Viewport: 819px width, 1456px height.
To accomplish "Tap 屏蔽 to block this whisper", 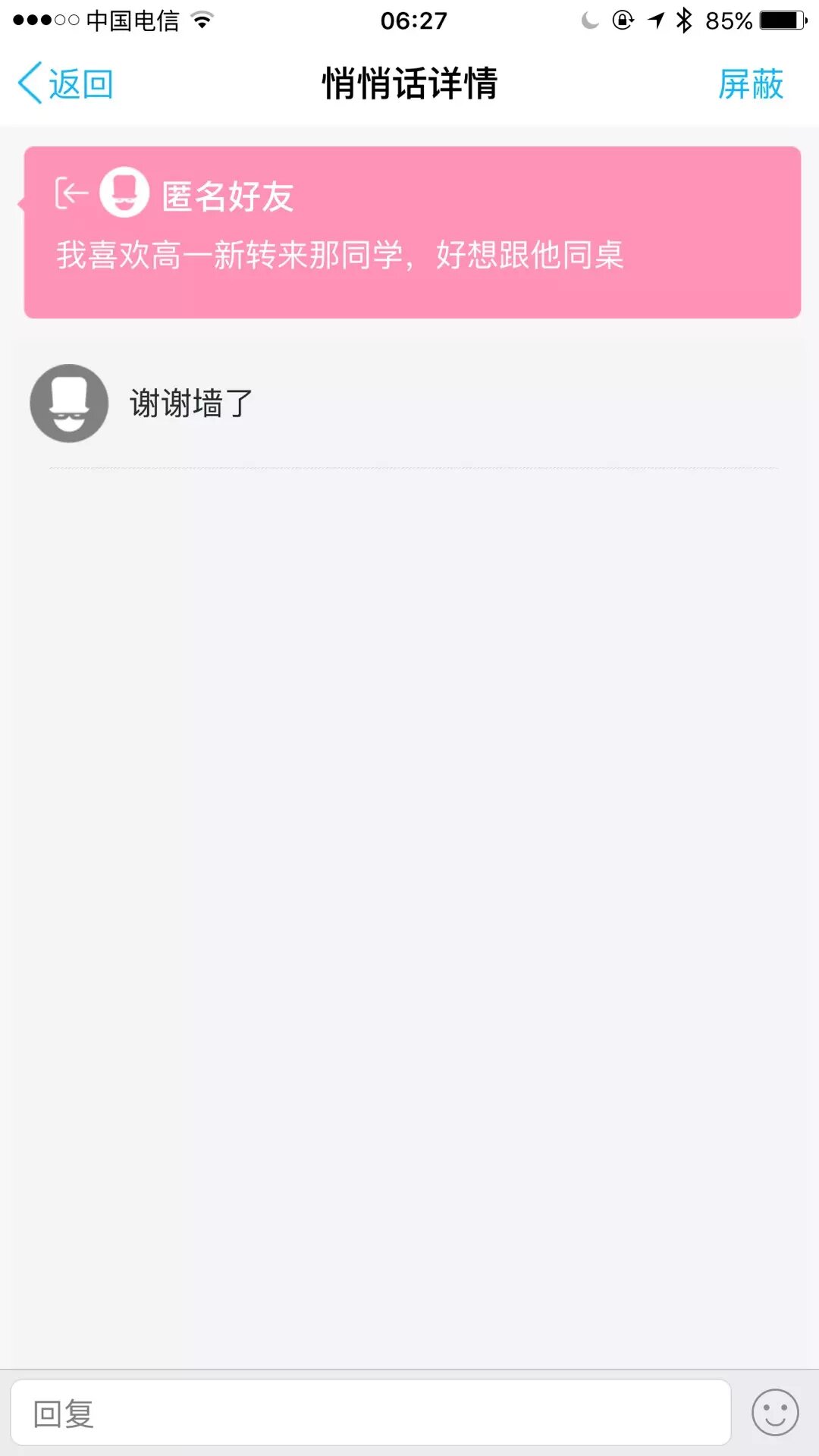I will pos(750,83).
